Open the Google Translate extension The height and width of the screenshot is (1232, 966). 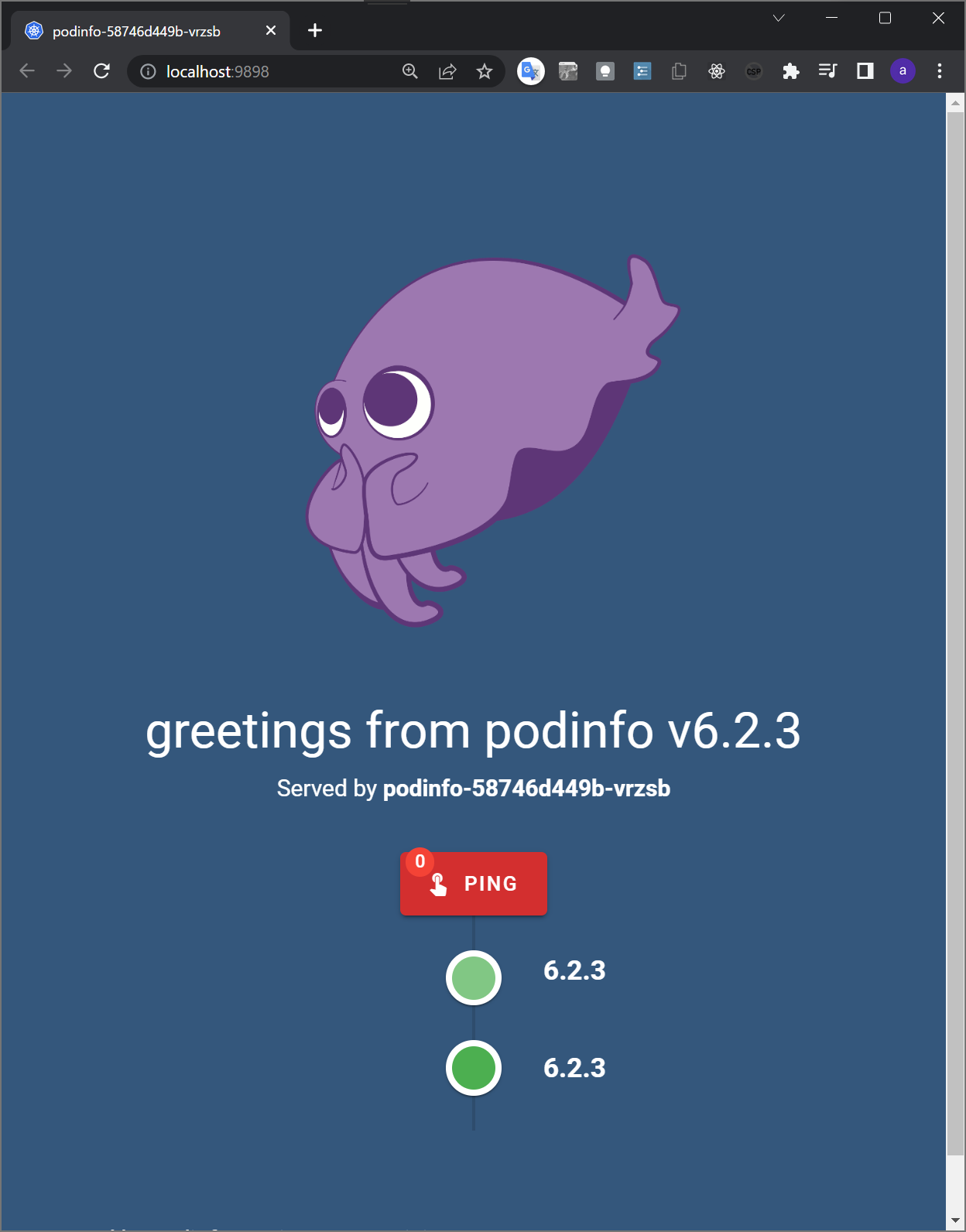pos(530,71)
